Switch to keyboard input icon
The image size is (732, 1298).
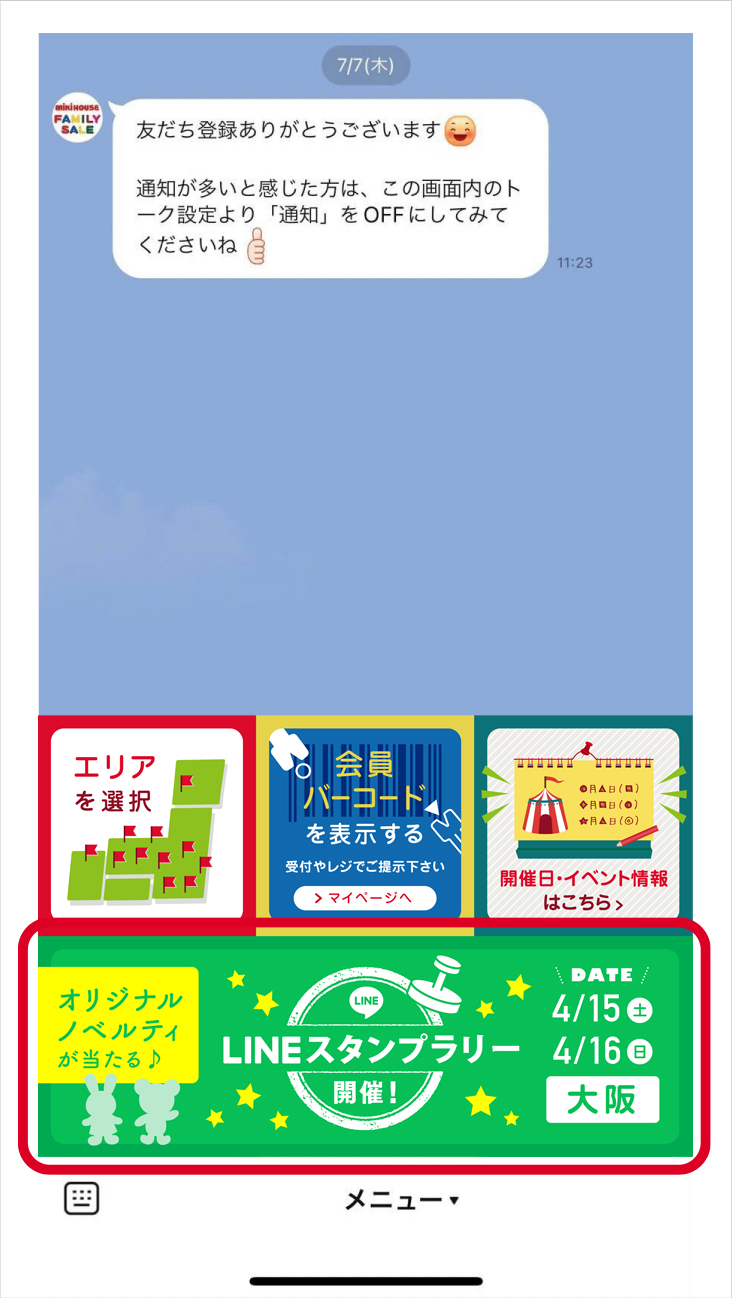pyautogui.click(x=82, y=1198)
